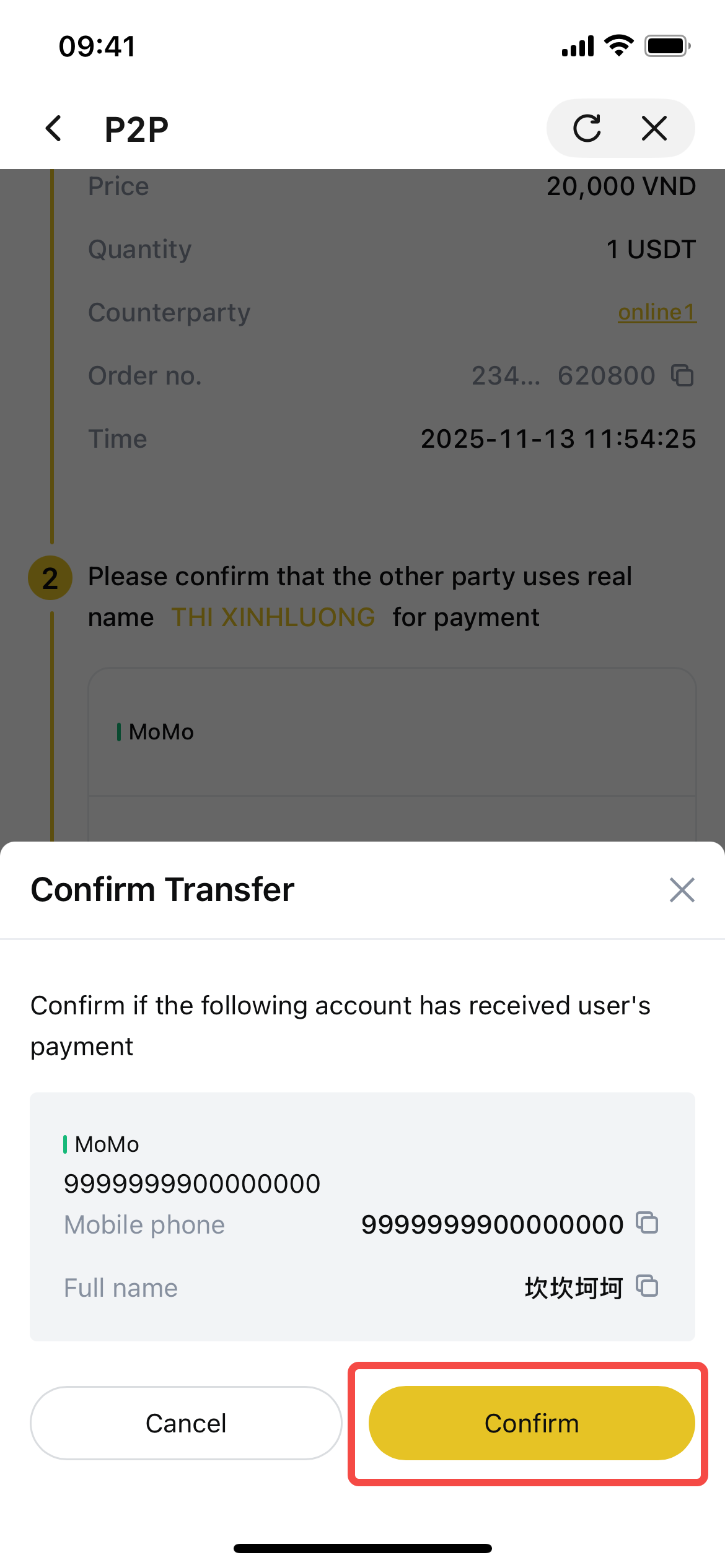Image resolution: width=725 pixels, height=1568 pixels.
Task: Close the Confirm Transfer sheet
Action: point(682,890)
